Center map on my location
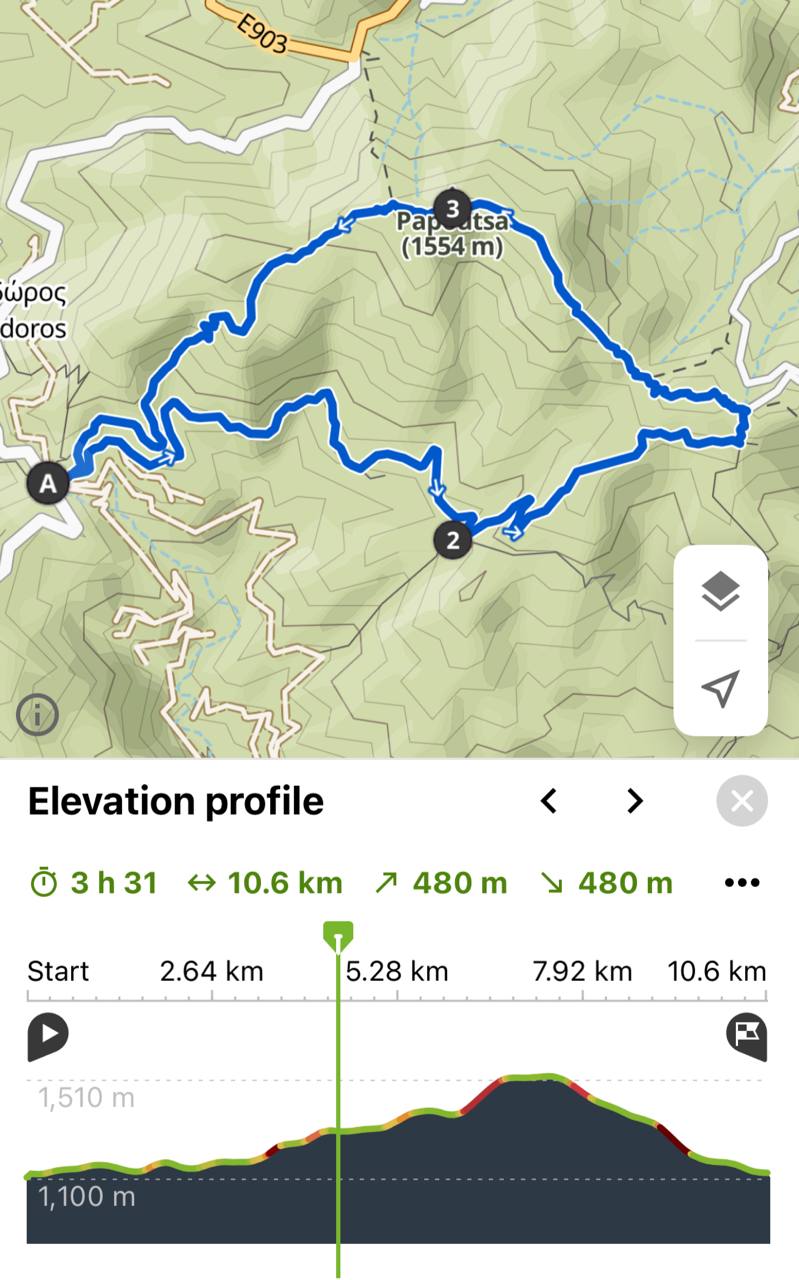The image size is (799, 1280). 720,688
